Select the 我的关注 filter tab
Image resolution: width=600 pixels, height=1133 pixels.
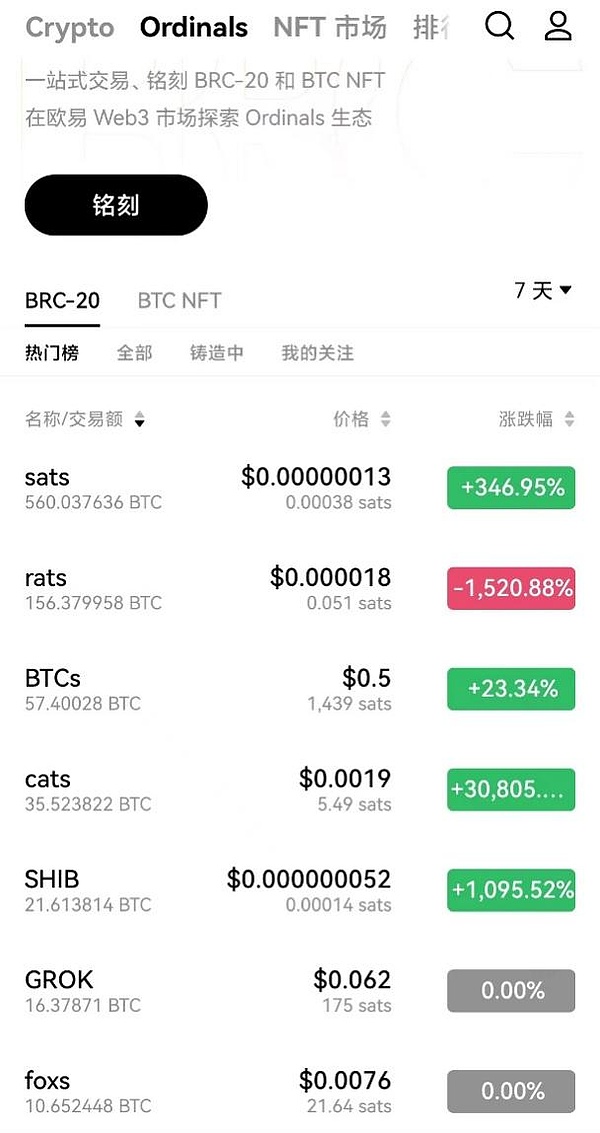point(317,352)
